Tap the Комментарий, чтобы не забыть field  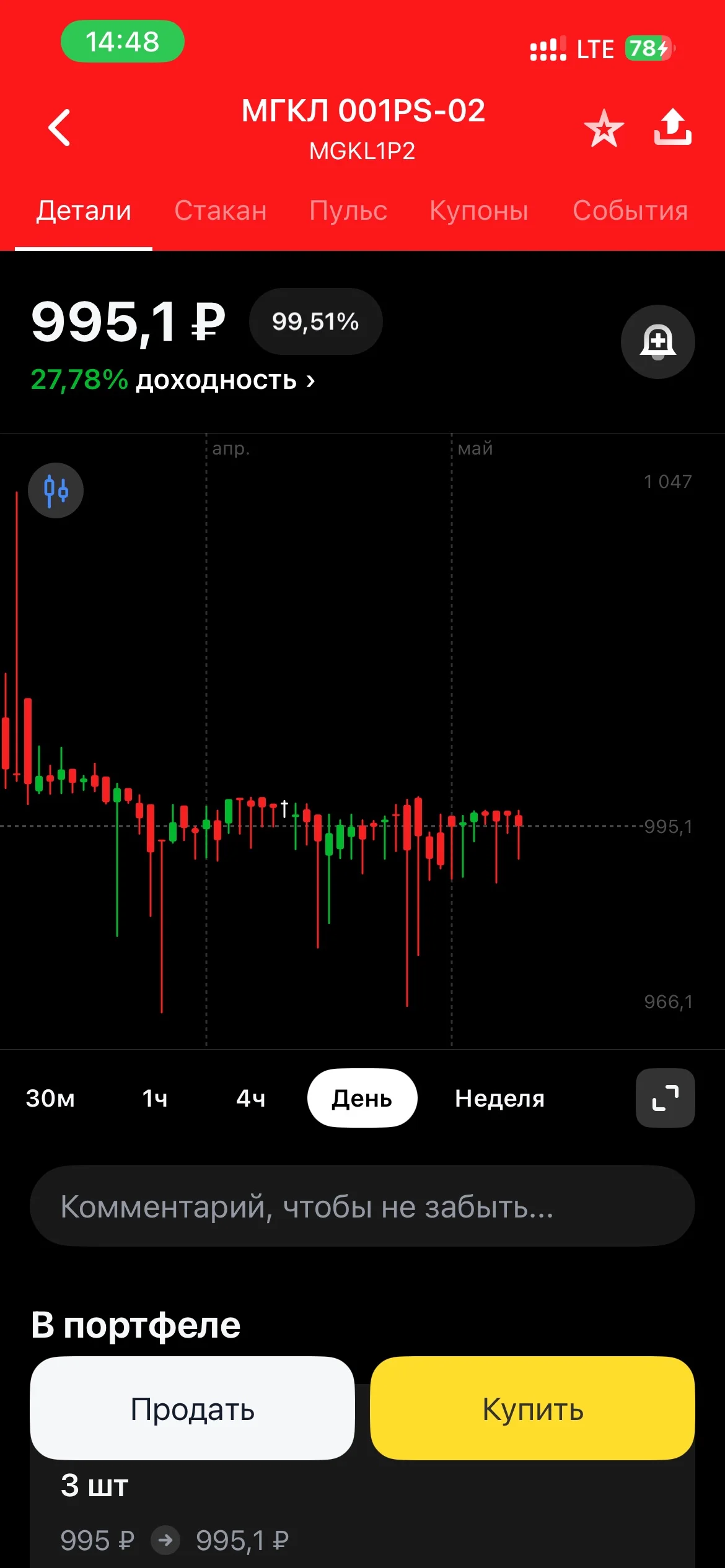coord(362,1206)
